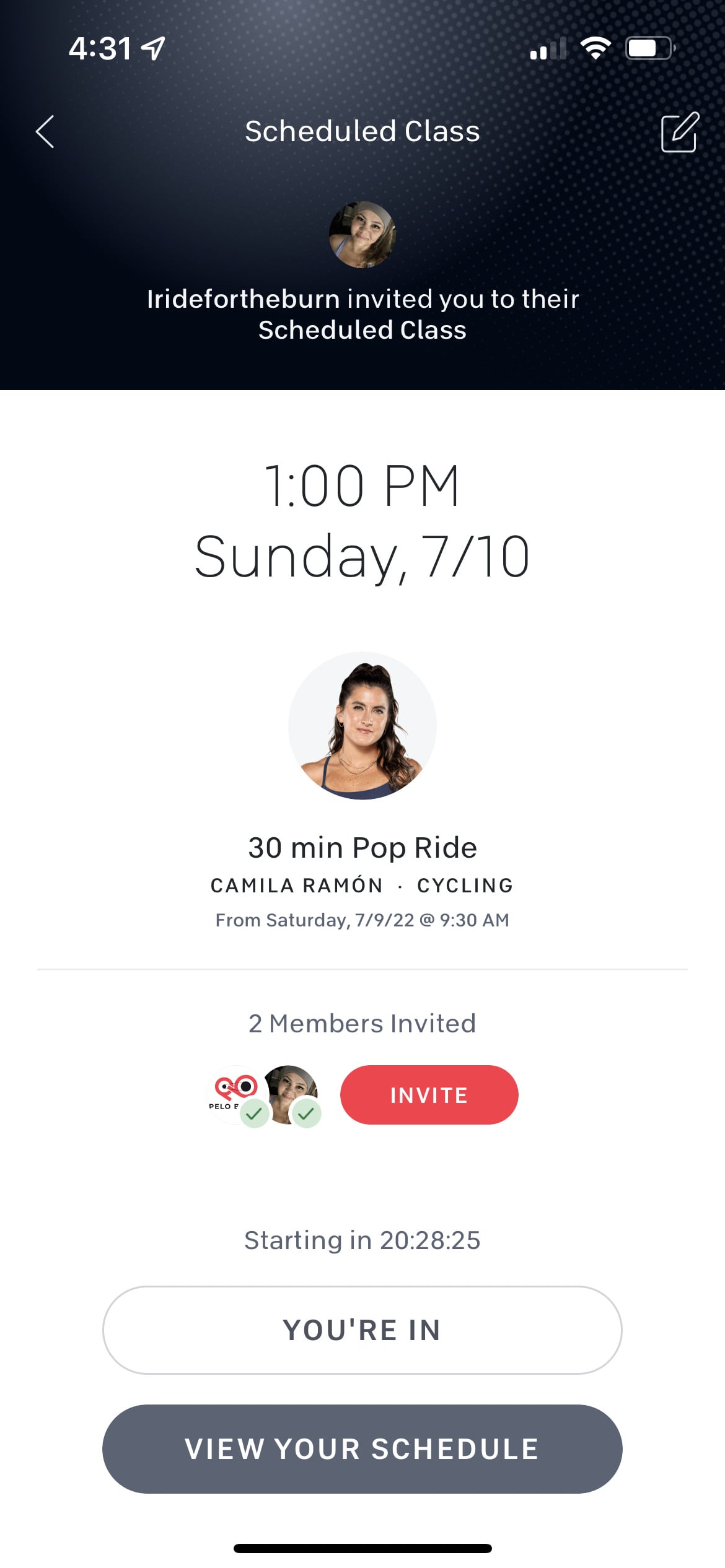The height and width of the screenshot is (1568, 725).
Task: Open the edit event icon
Action: coord(679,132)
